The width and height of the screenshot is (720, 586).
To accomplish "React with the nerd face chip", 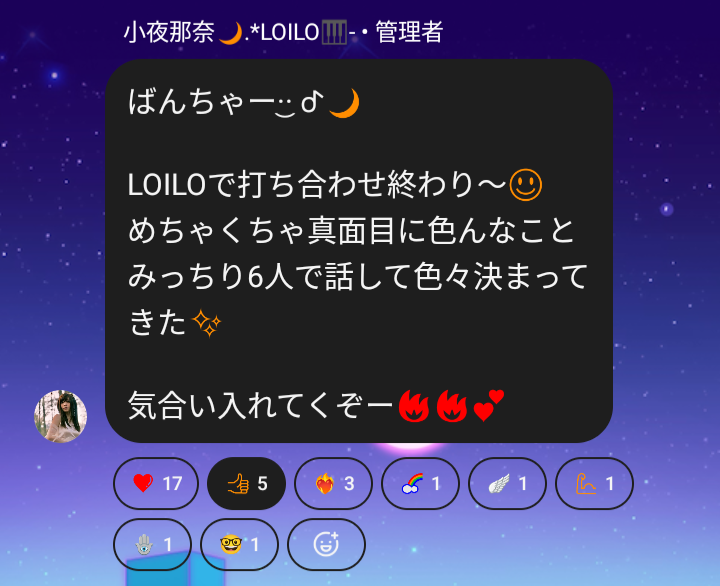I will point(240,544).
